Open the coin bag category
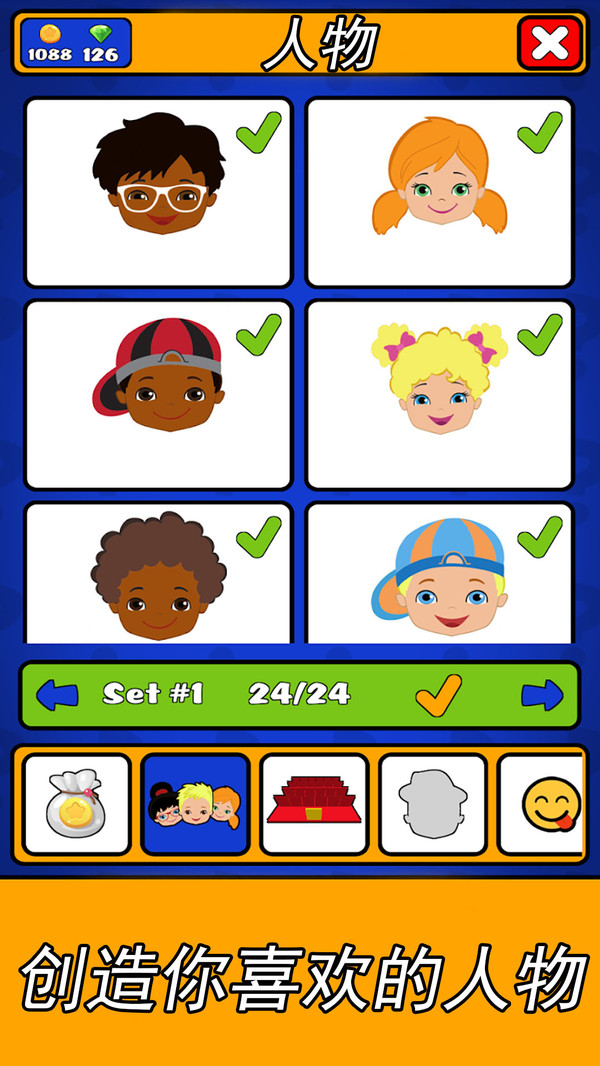Image resolution: width=600 pixels, height=1066 pixels. [x=77, y=804]
